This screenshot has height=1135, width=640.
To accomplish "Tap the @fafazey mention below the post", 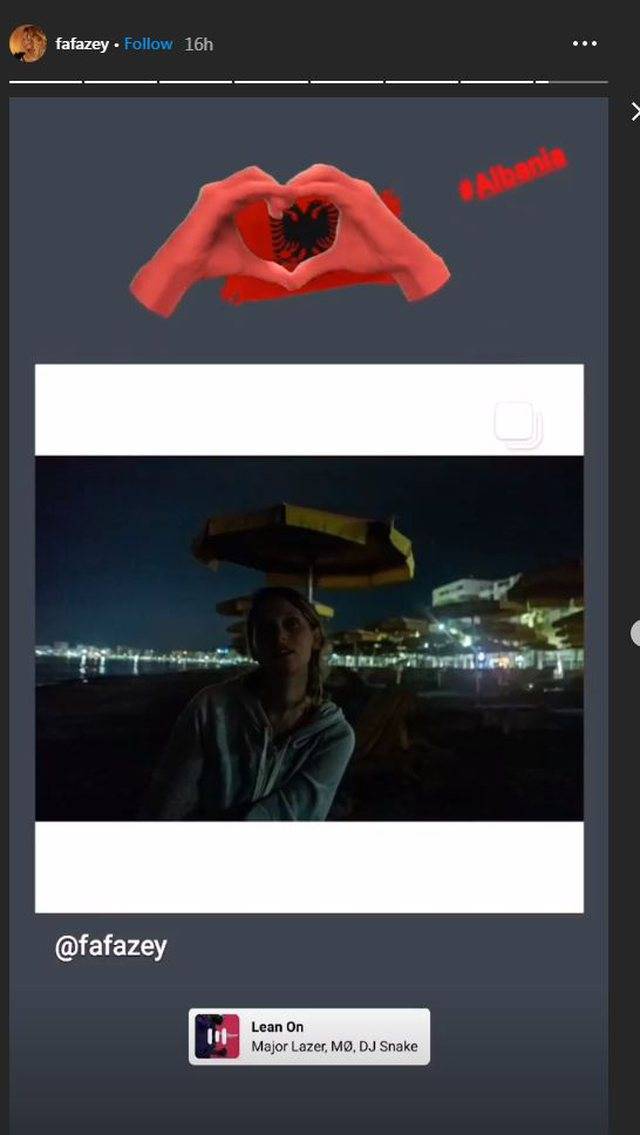I will [x=111, y=946].
